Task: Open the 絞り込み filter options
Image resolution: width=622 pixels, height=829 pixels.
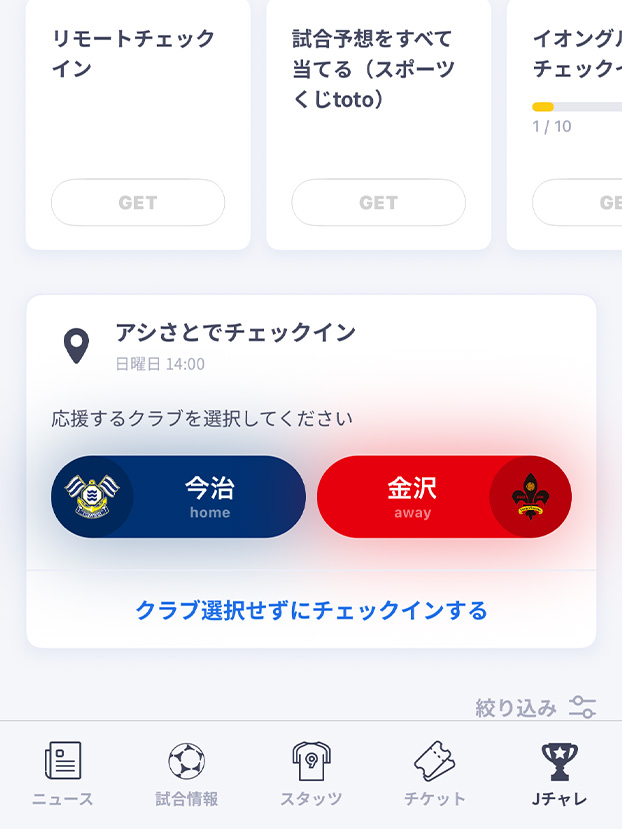Action: (536, 708)
